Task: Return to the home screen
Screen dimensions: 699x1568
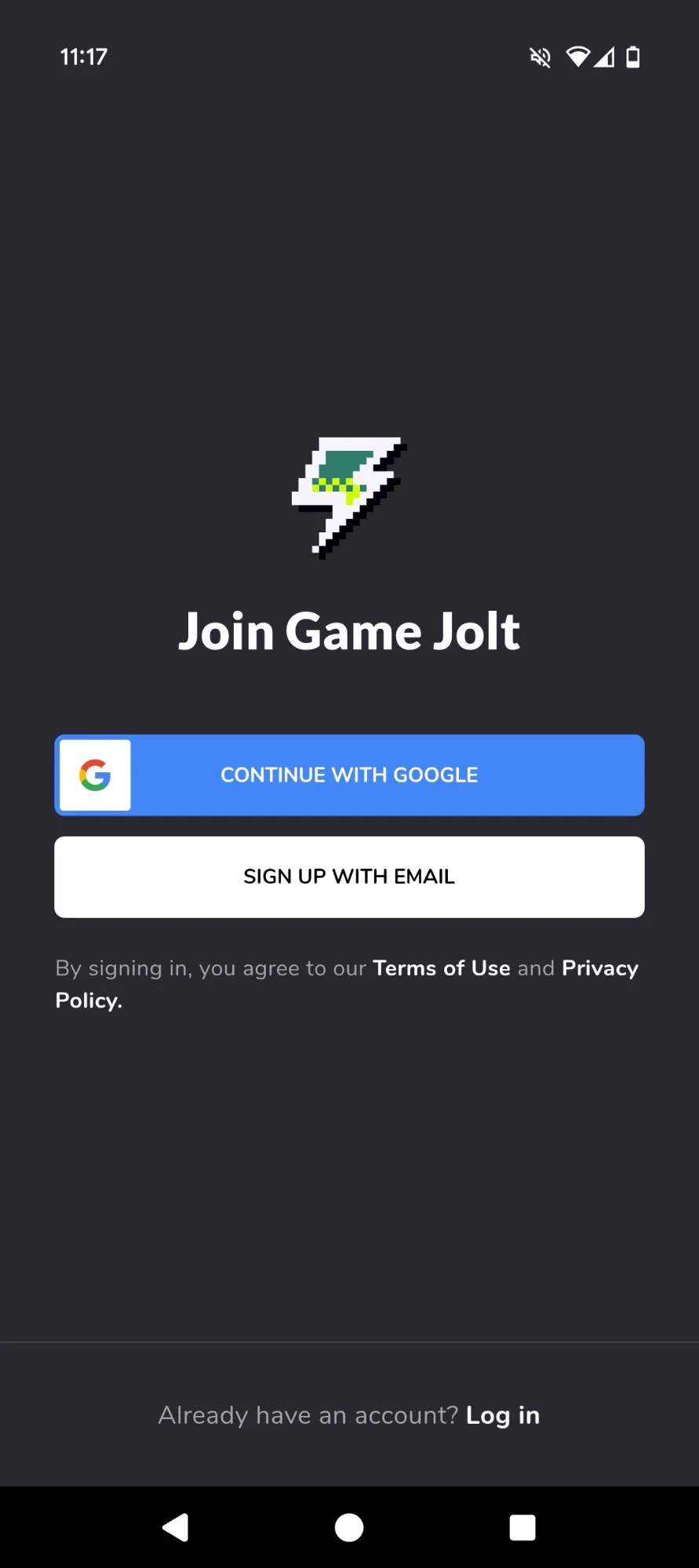Action: click(349, 1527)
